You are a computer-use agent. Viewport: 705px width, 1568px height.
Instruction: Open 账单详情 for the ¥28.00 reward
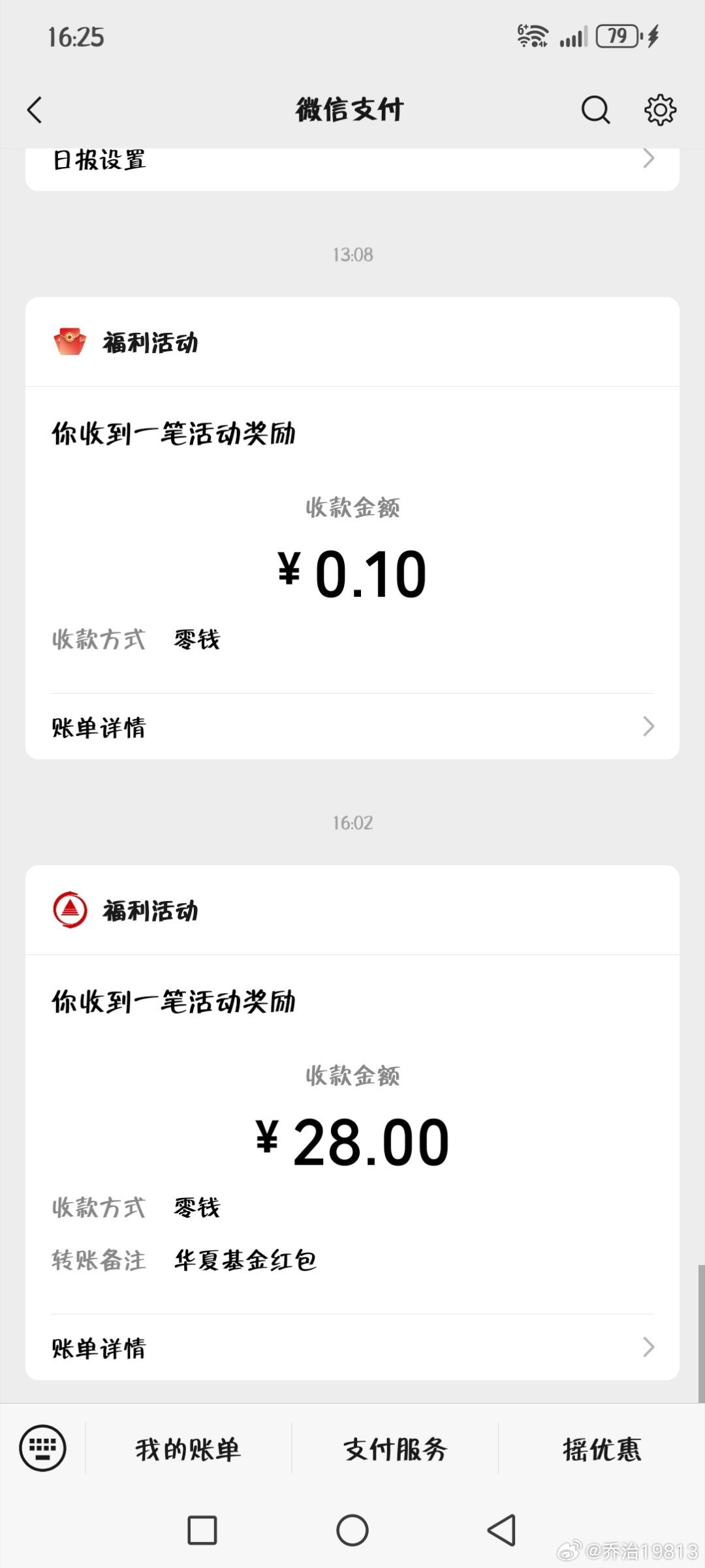352,1347
